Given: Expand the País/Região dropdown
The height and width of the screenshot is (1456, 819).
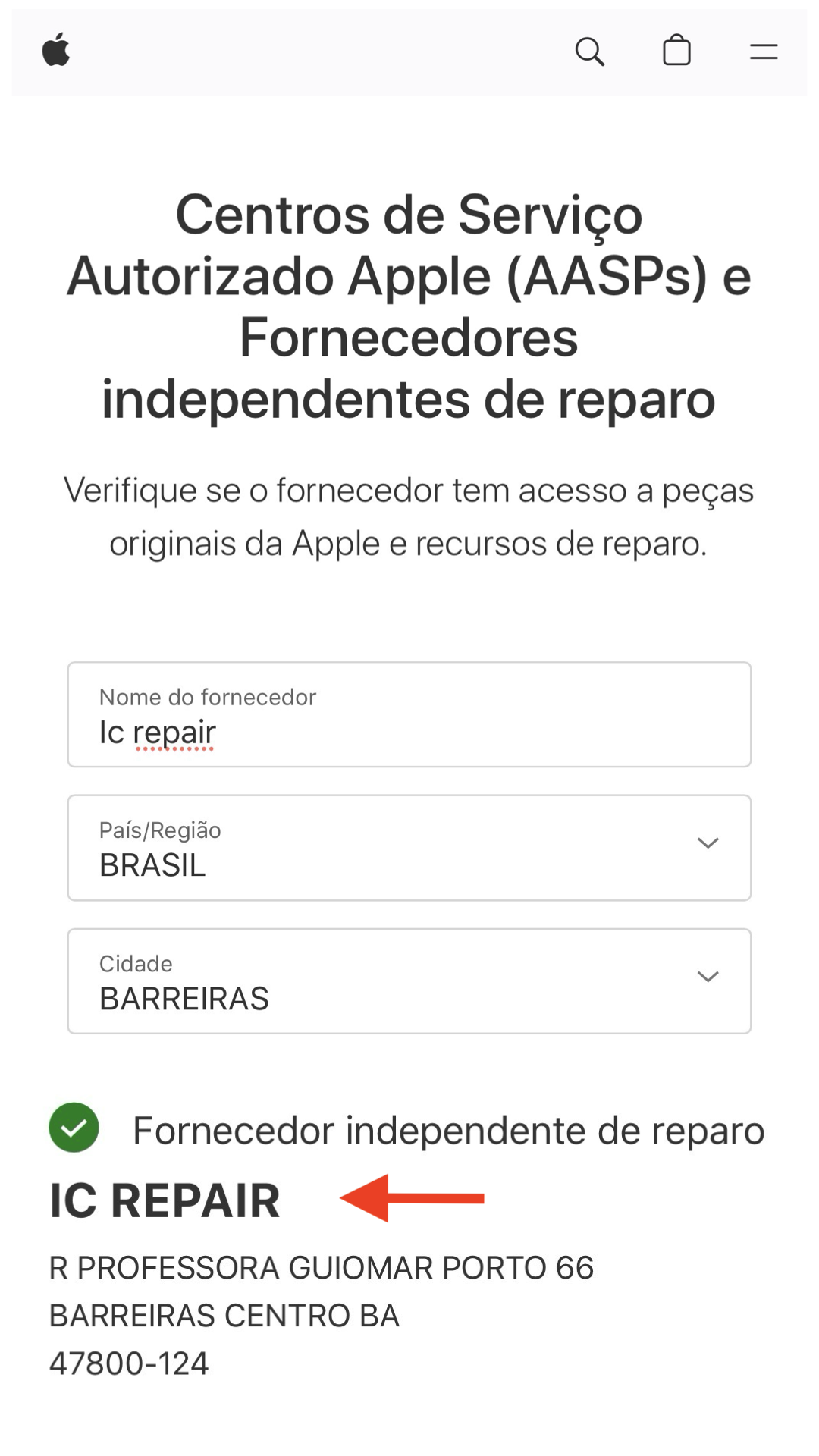Looking at the screenshot, I should 409,848.
